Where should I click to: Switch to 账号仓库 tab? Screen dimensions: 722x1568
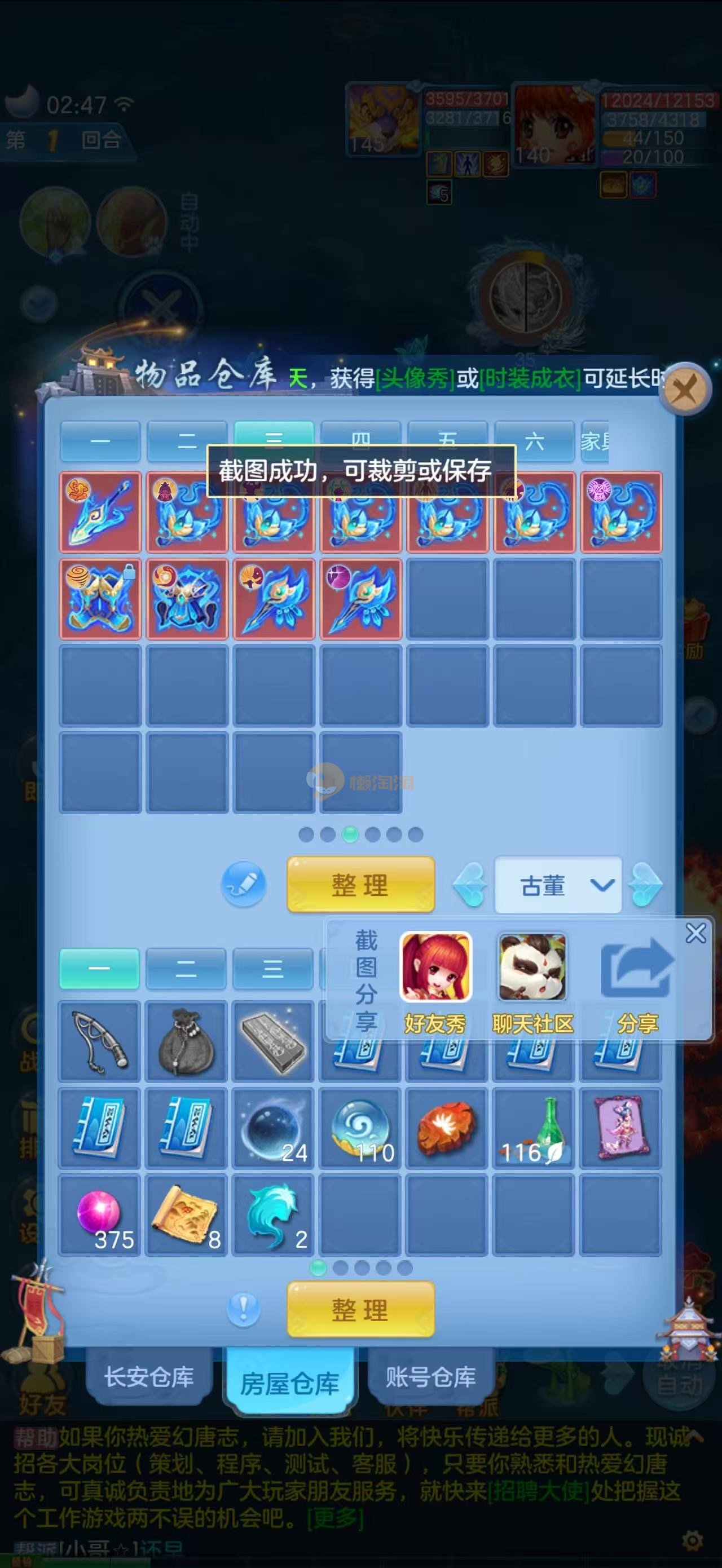point(430,1377)
